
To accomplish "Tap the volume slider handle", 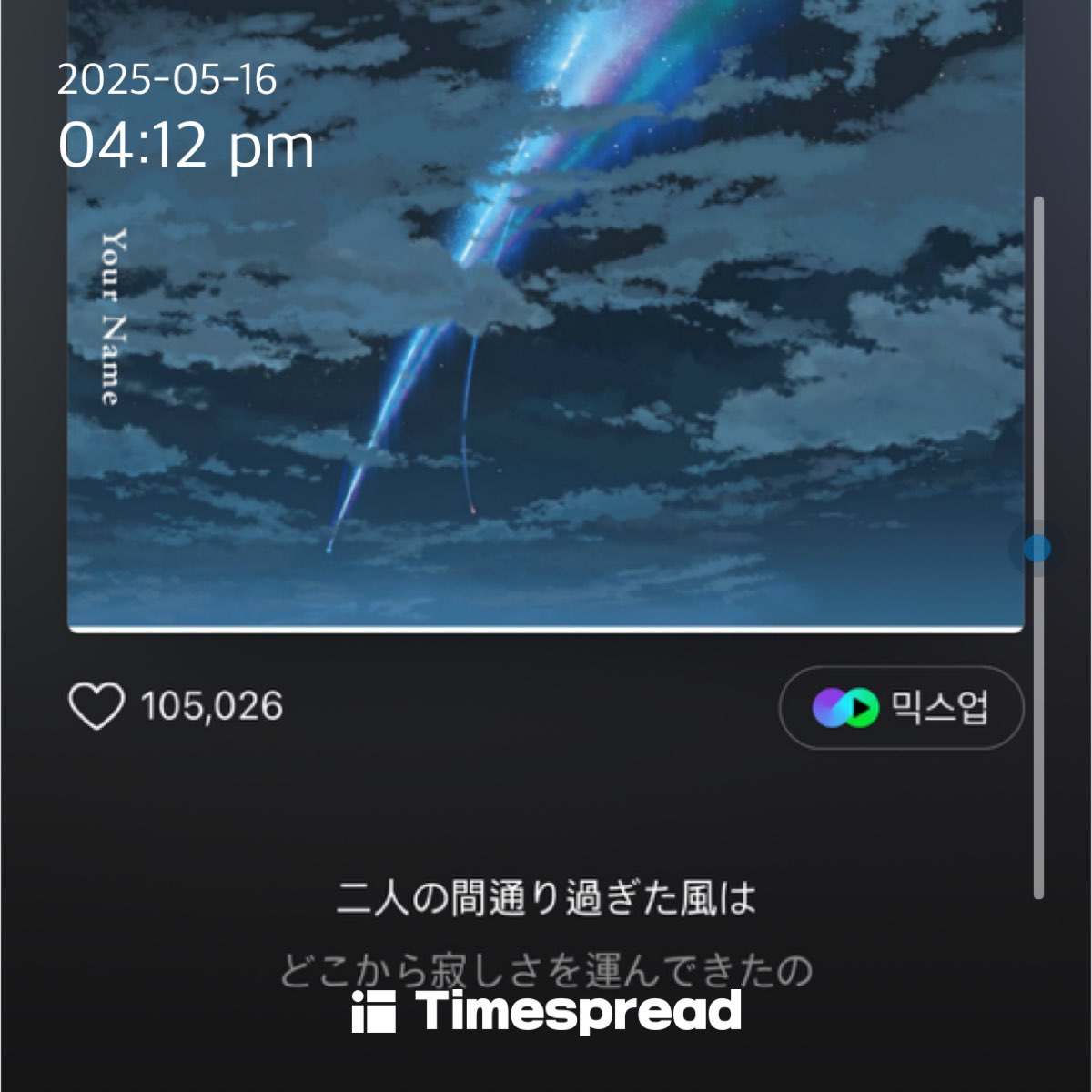I will (1036, 548).
